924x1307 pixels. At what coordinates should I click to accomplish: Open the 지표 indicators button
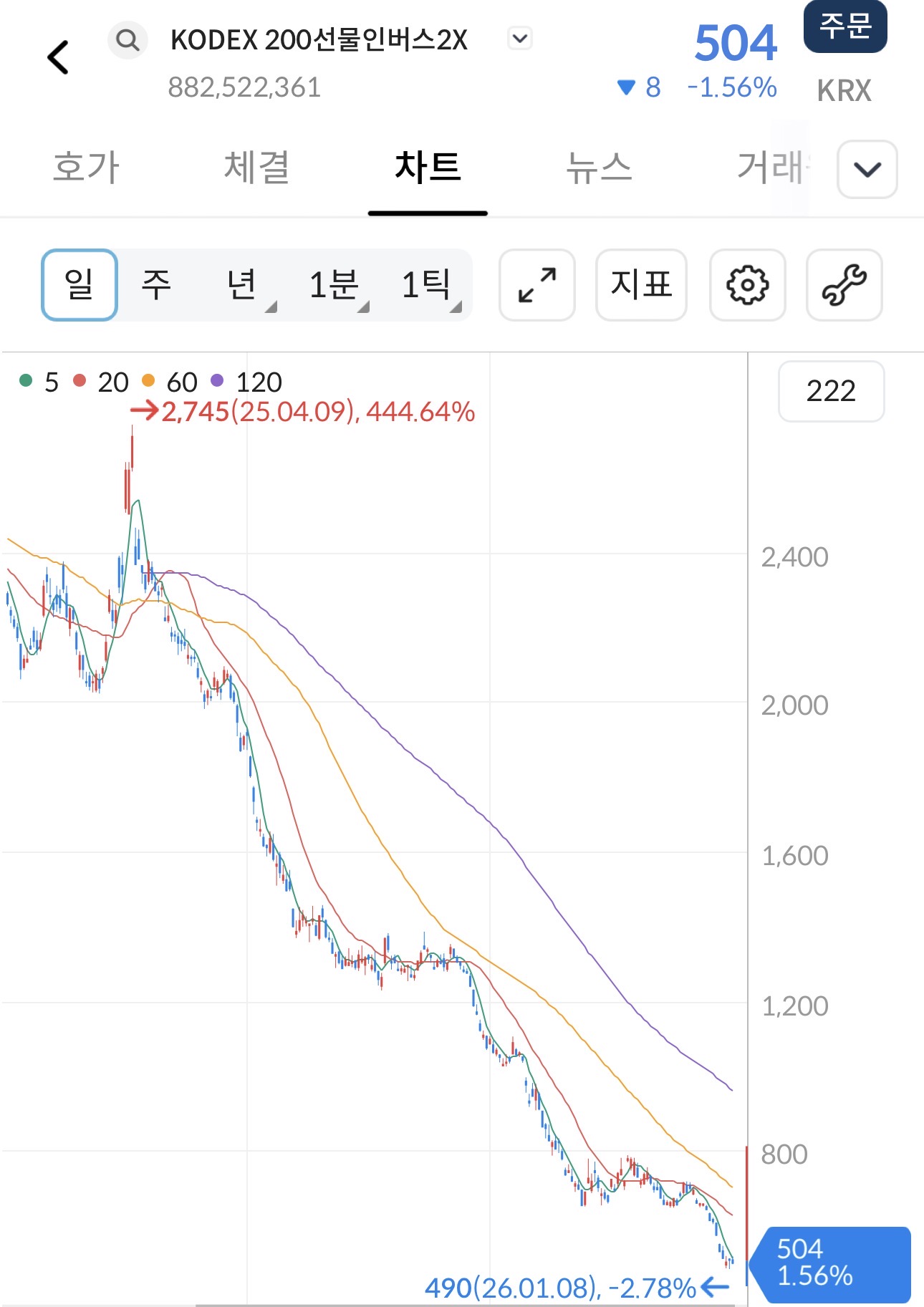(x=641, y=285)
